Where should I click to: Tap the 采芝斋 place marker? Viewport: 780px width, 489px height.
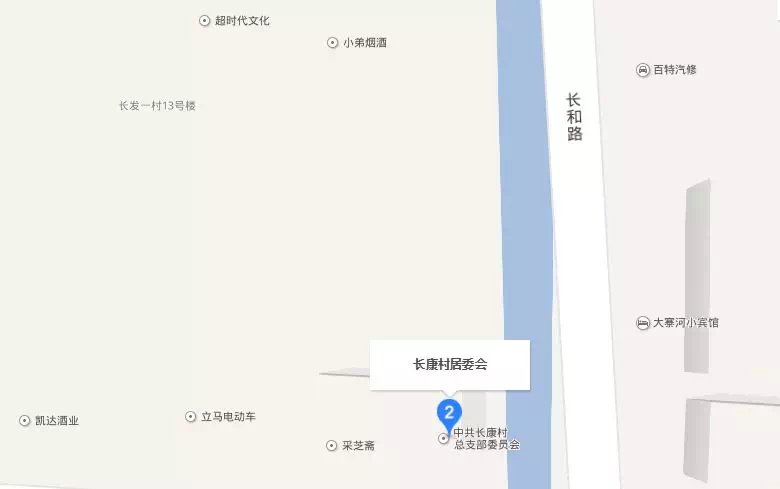(332, 446)
